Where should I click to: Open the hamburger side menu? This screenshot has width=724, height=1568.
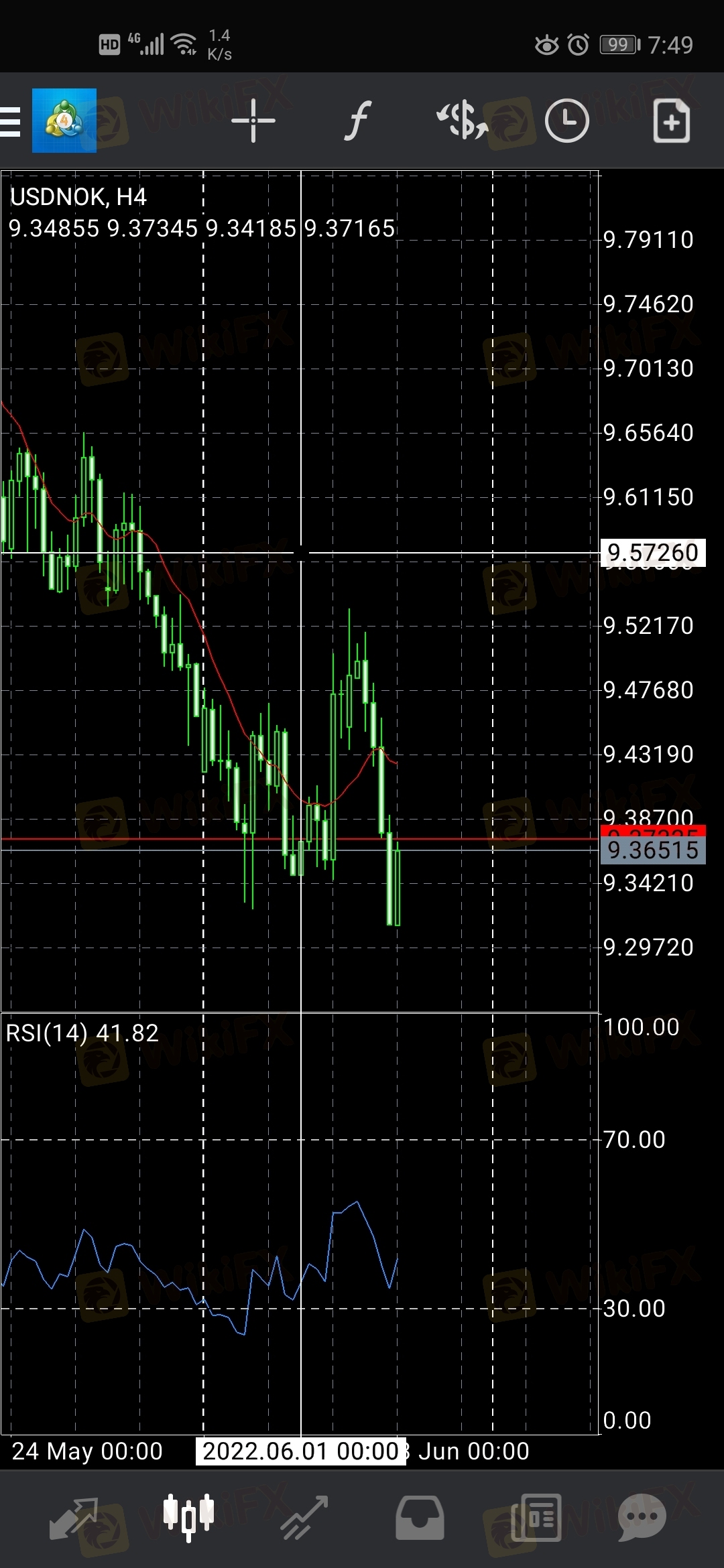pyautogui.click(x=11, y=121)
